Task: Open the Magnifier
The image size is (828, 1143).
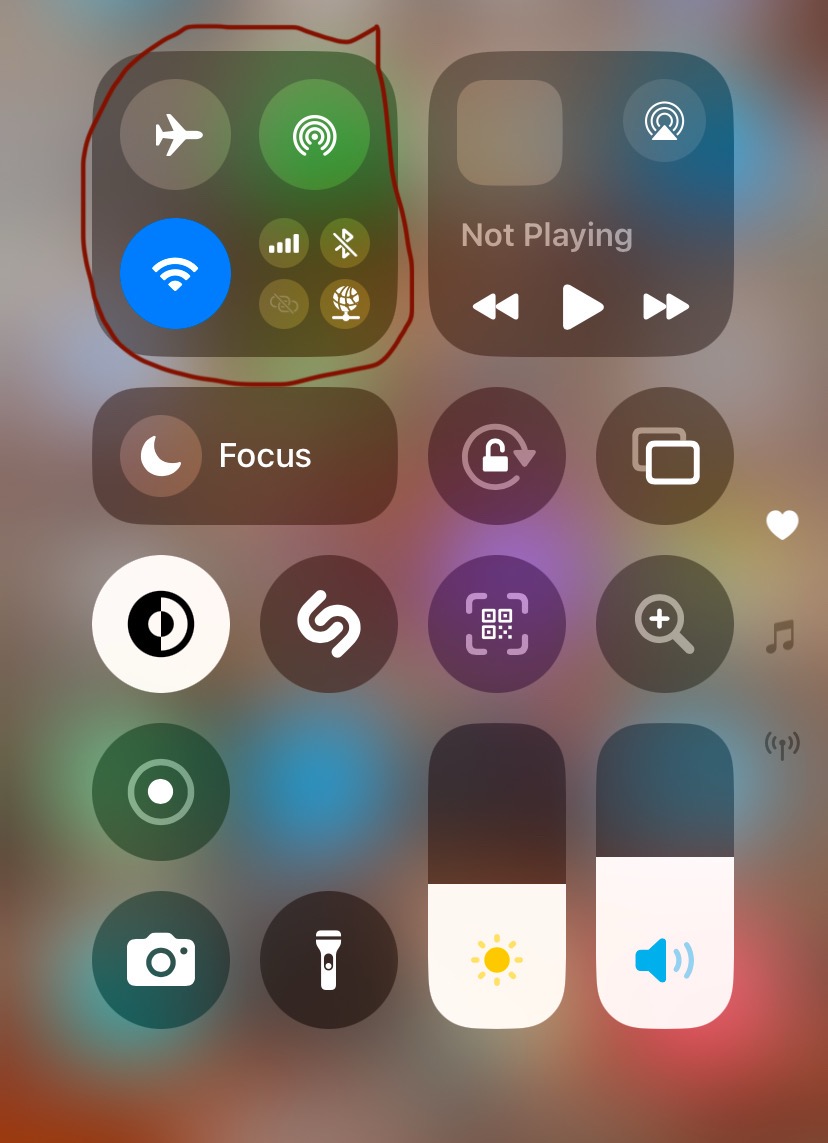Action: pos(665,624)
